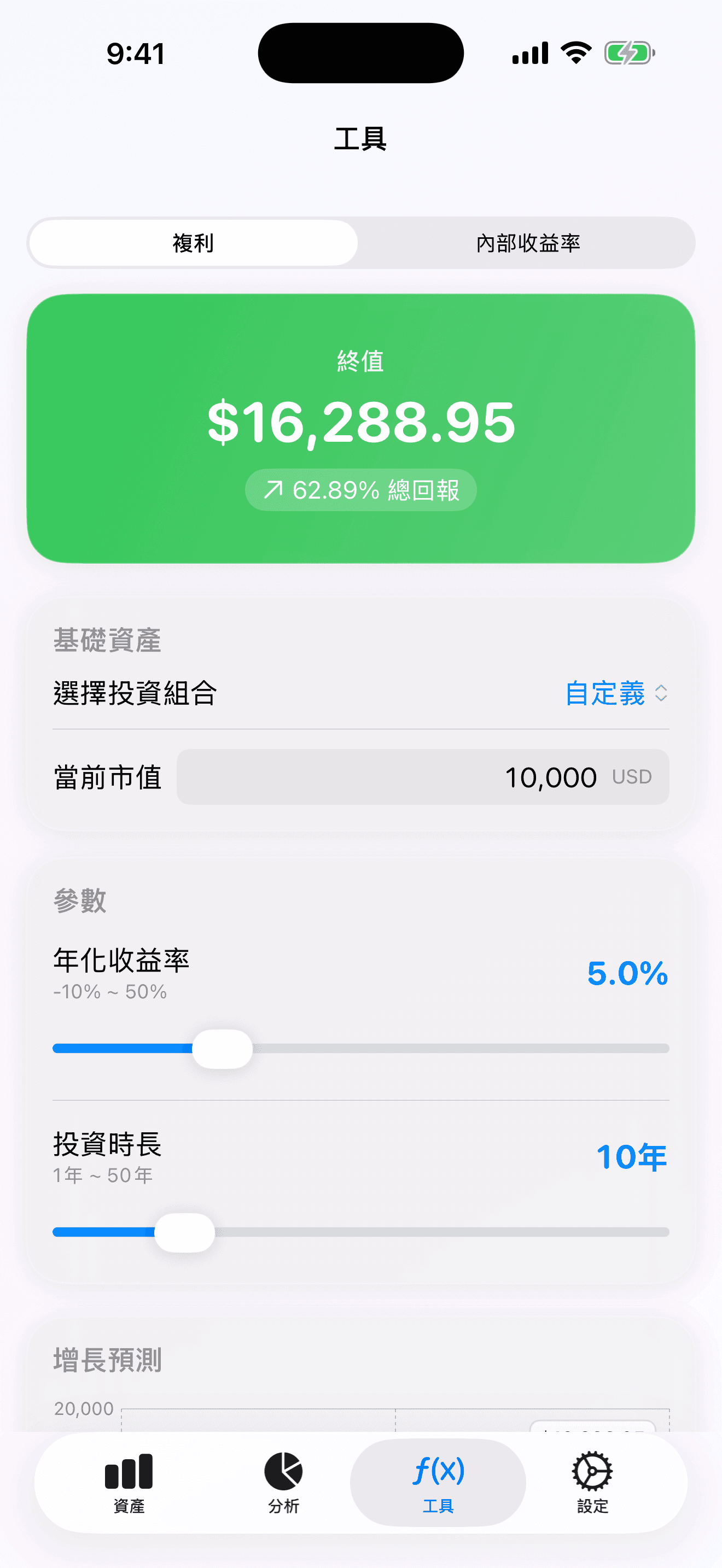Viewport: 722px width, 1568px height.
Task: Tap the blue 5.0% rate value
Action: click(x=626, y=974)
